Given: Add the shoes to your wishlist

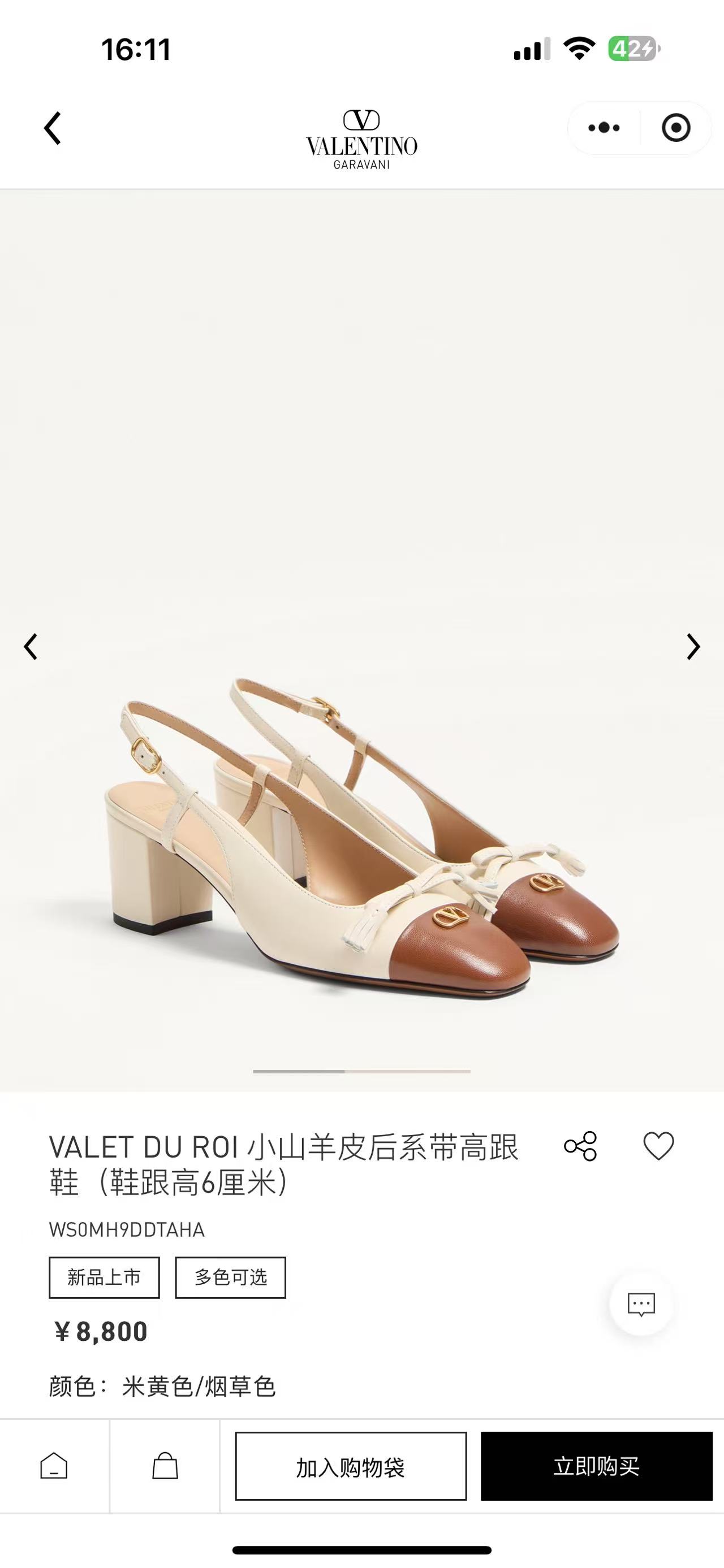Looking at the screenshot, I should tap(658, 1146).
